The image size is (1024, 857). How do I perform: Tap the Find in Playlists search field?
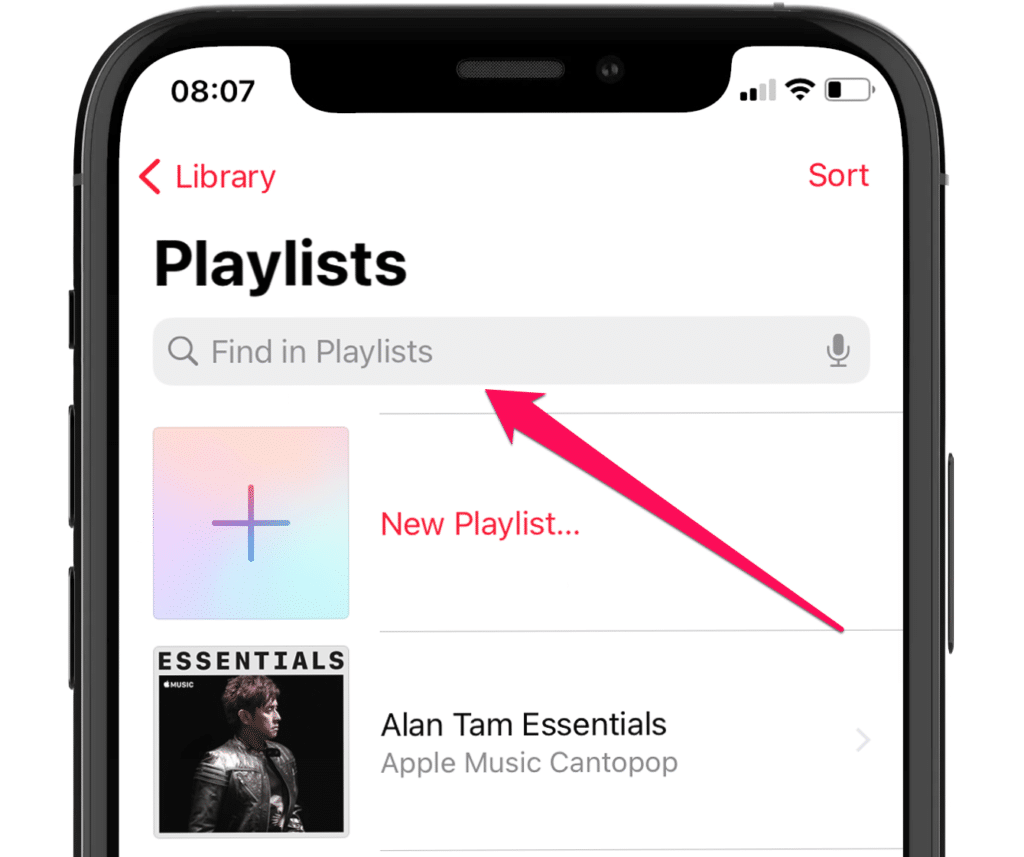tap(480, 351)
